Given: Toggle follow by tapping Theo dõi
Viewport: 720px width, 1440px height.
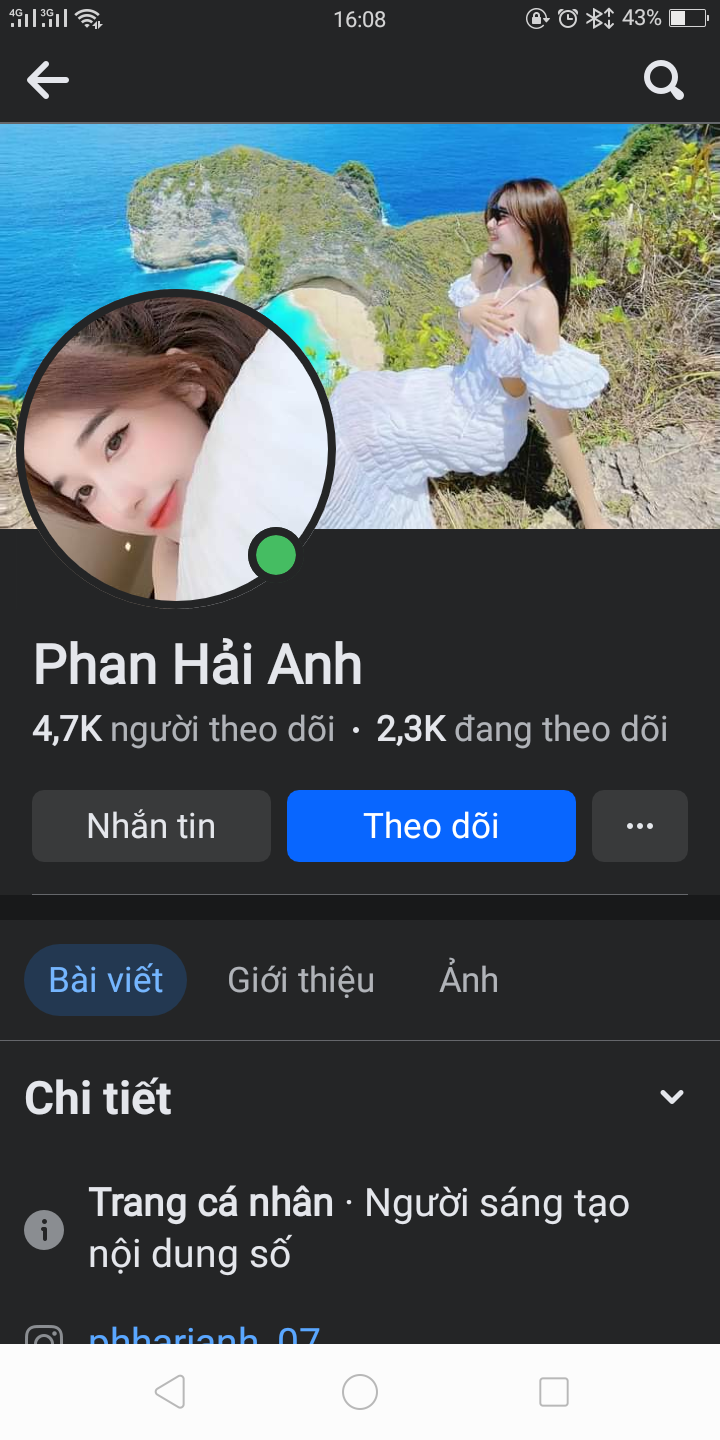Looking at the screenshot, I should (431, 825).
